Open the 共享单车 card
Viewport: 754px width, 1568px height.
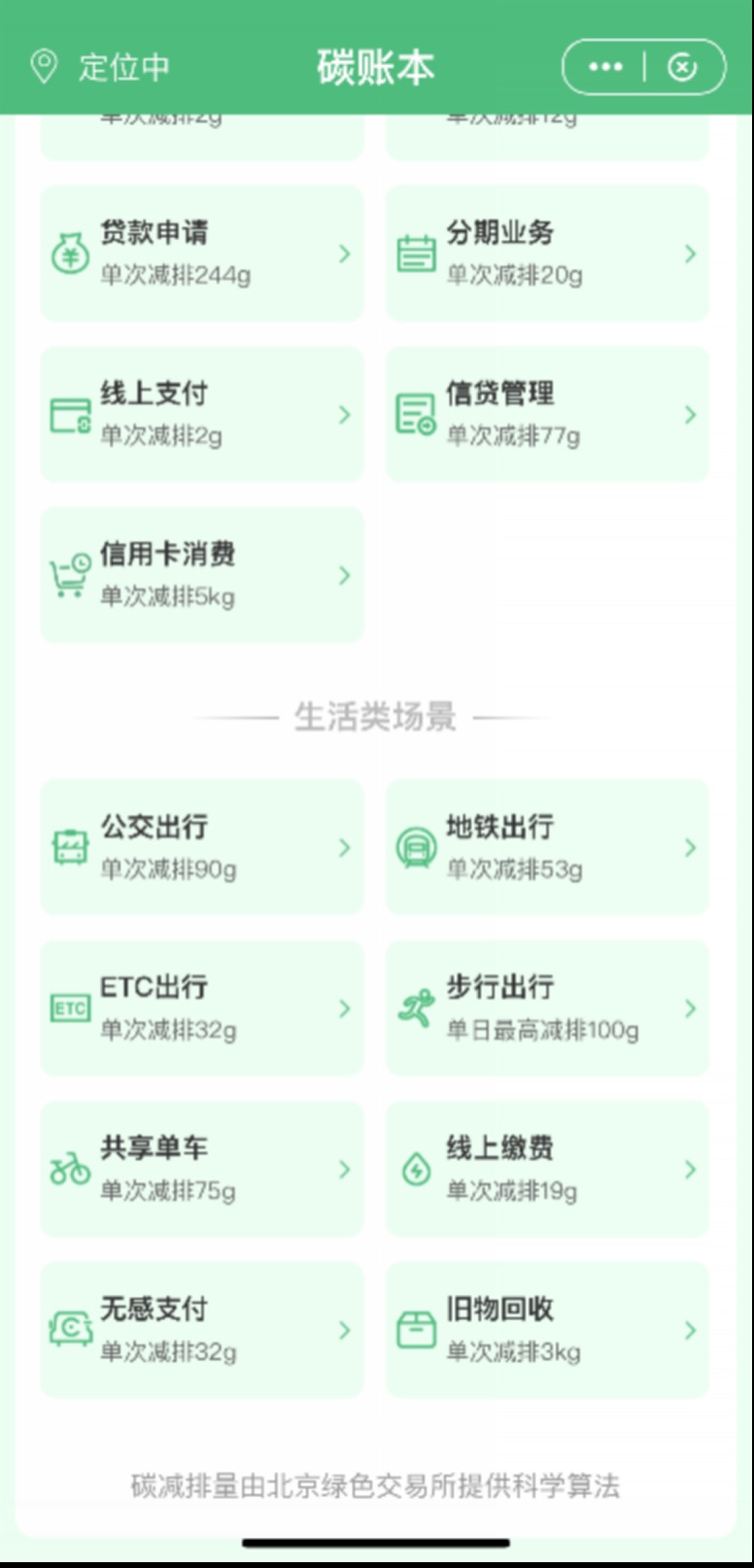point(202,1169)
